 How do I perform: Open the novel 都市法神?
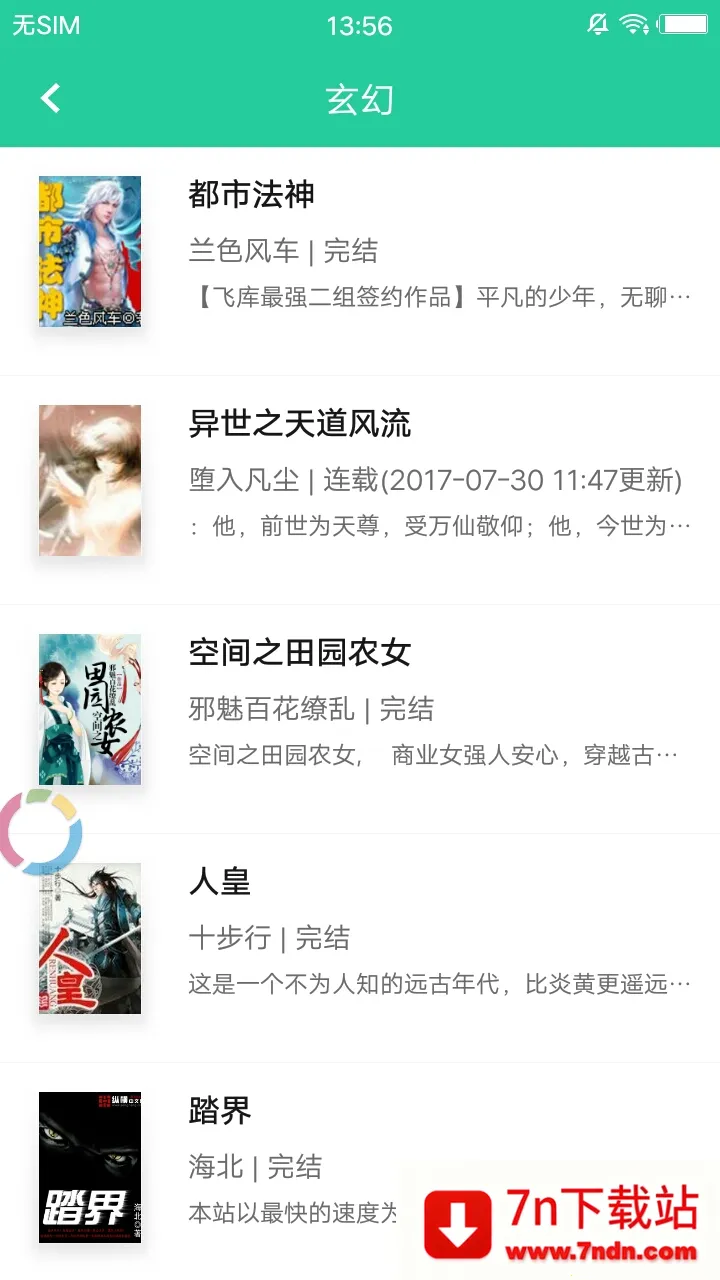point(252,194)
